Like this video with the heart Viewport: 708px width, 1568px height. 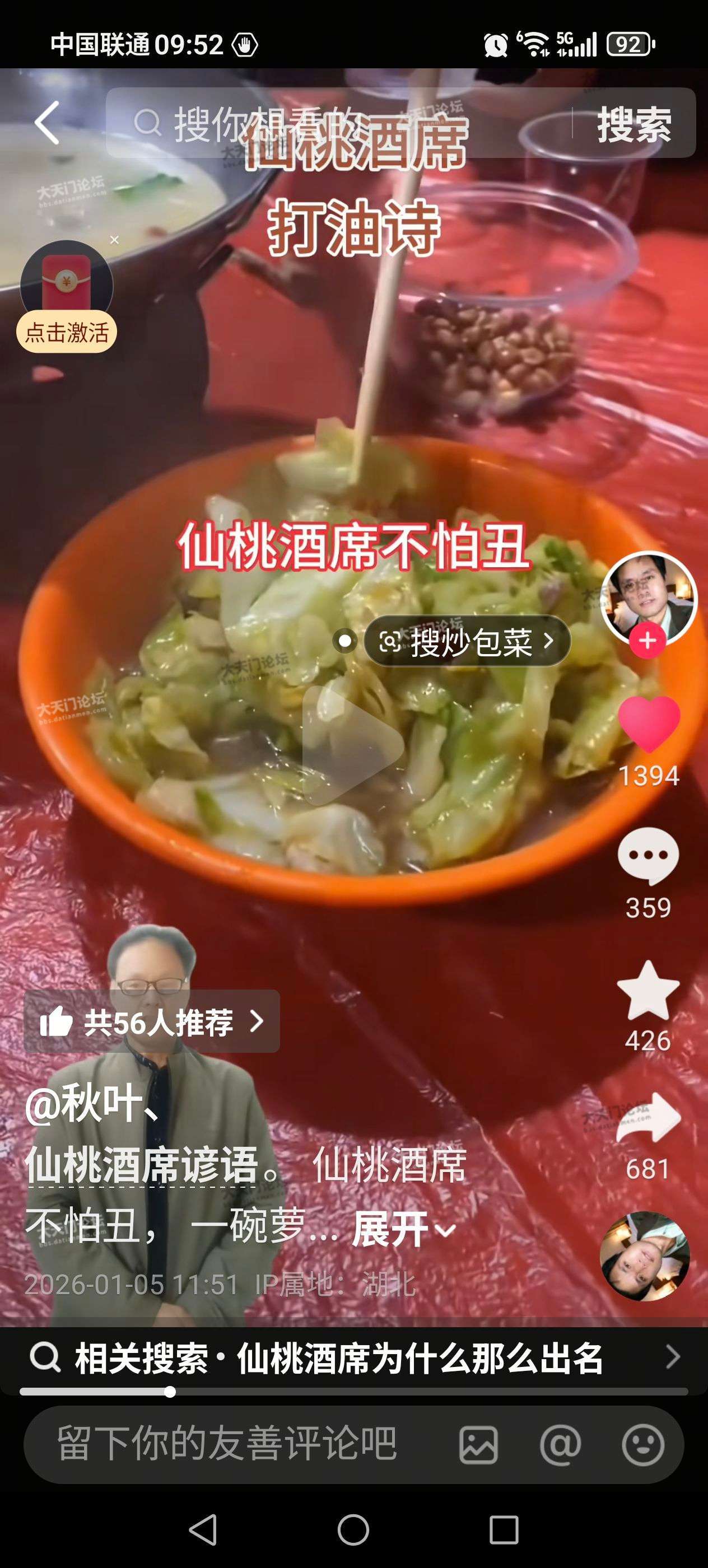(648, 724)
